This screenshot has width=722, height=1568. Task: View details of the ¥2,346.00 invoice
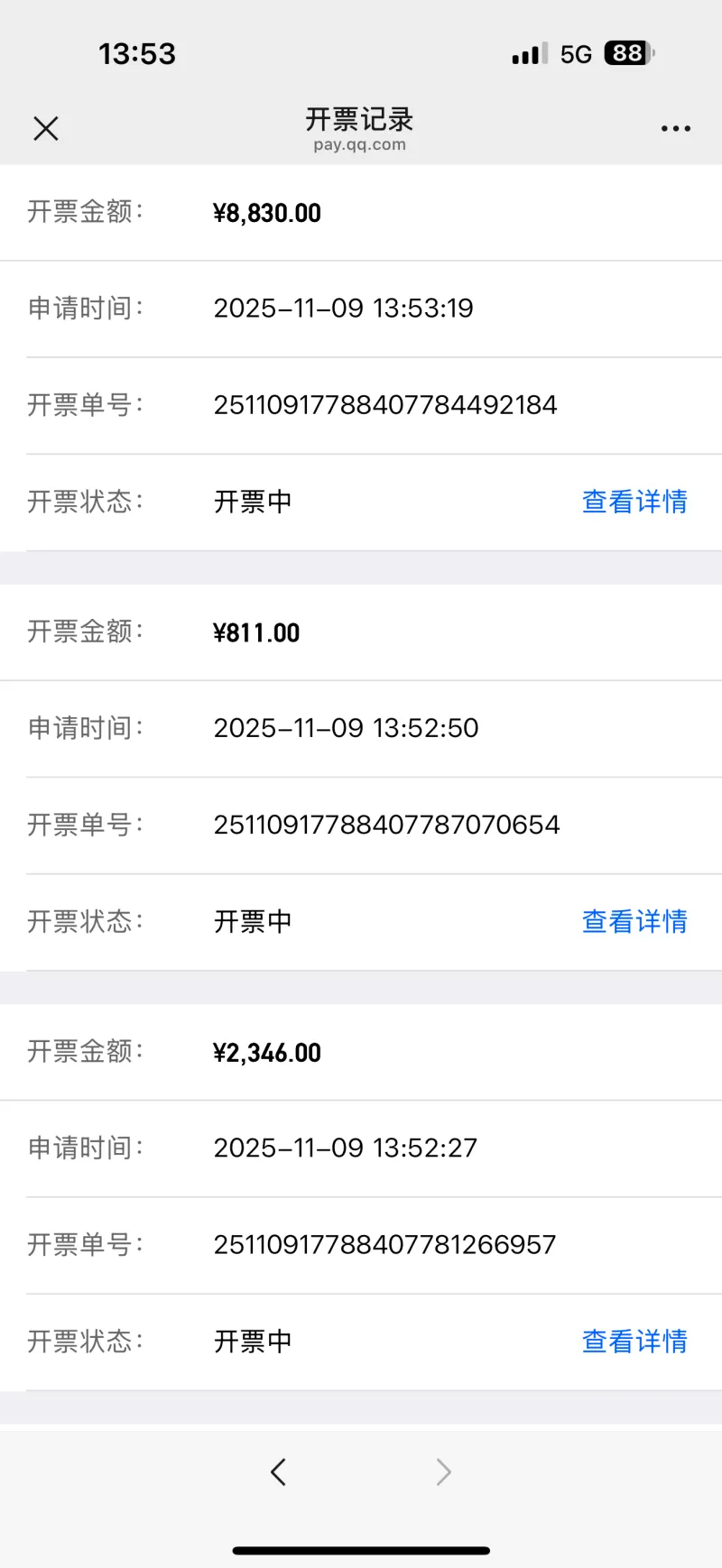click(634, 1342)
